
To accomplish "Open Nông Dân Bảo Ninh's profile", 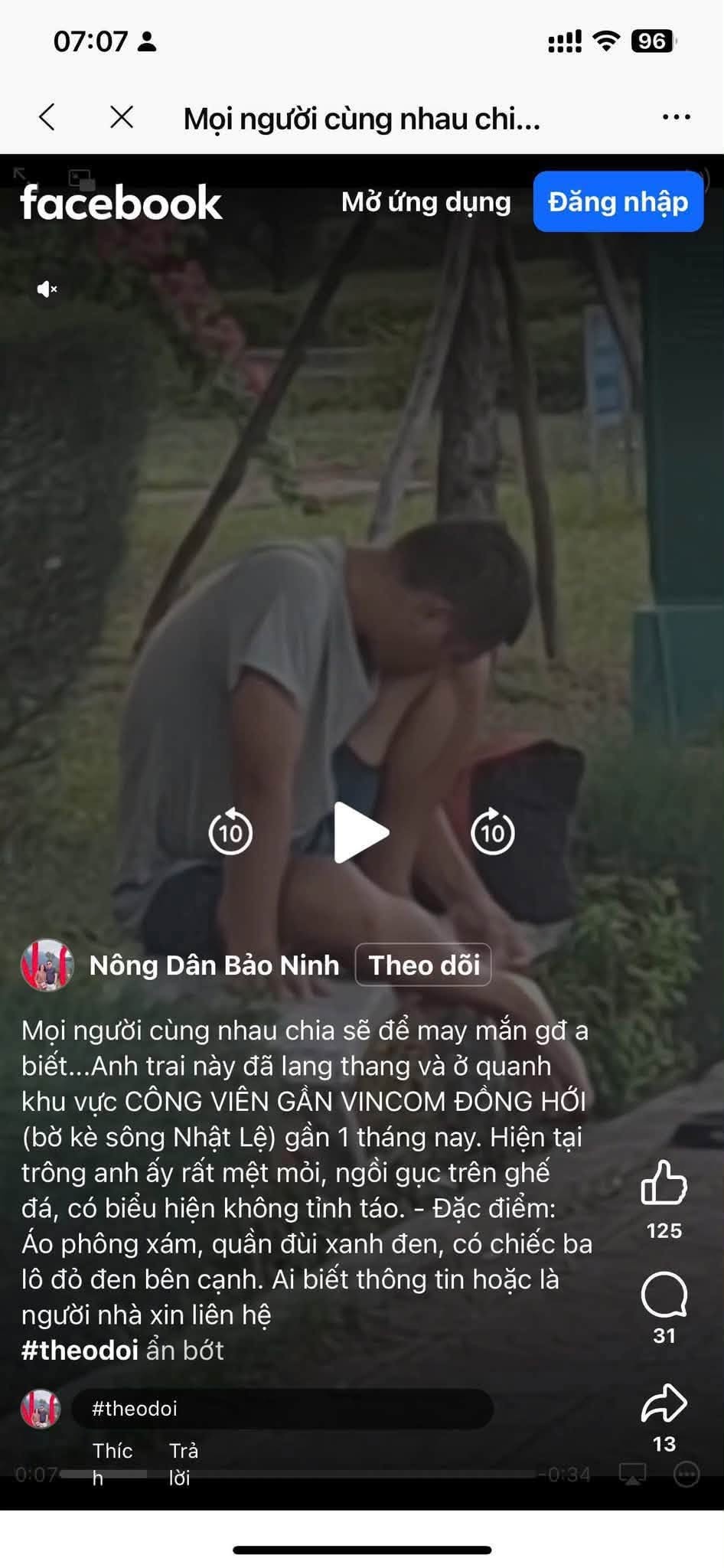I will 214,965.
